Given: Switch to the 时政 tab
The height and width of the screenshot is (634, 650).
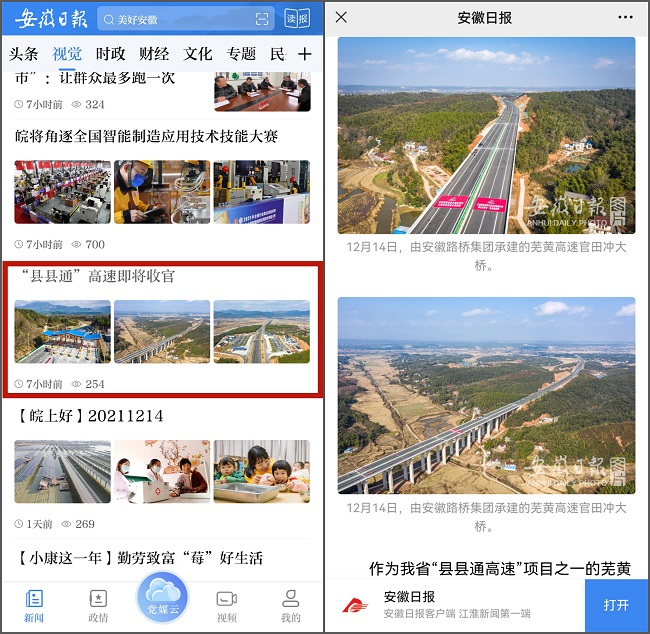Looking at the screenshot, I should 111,54.
